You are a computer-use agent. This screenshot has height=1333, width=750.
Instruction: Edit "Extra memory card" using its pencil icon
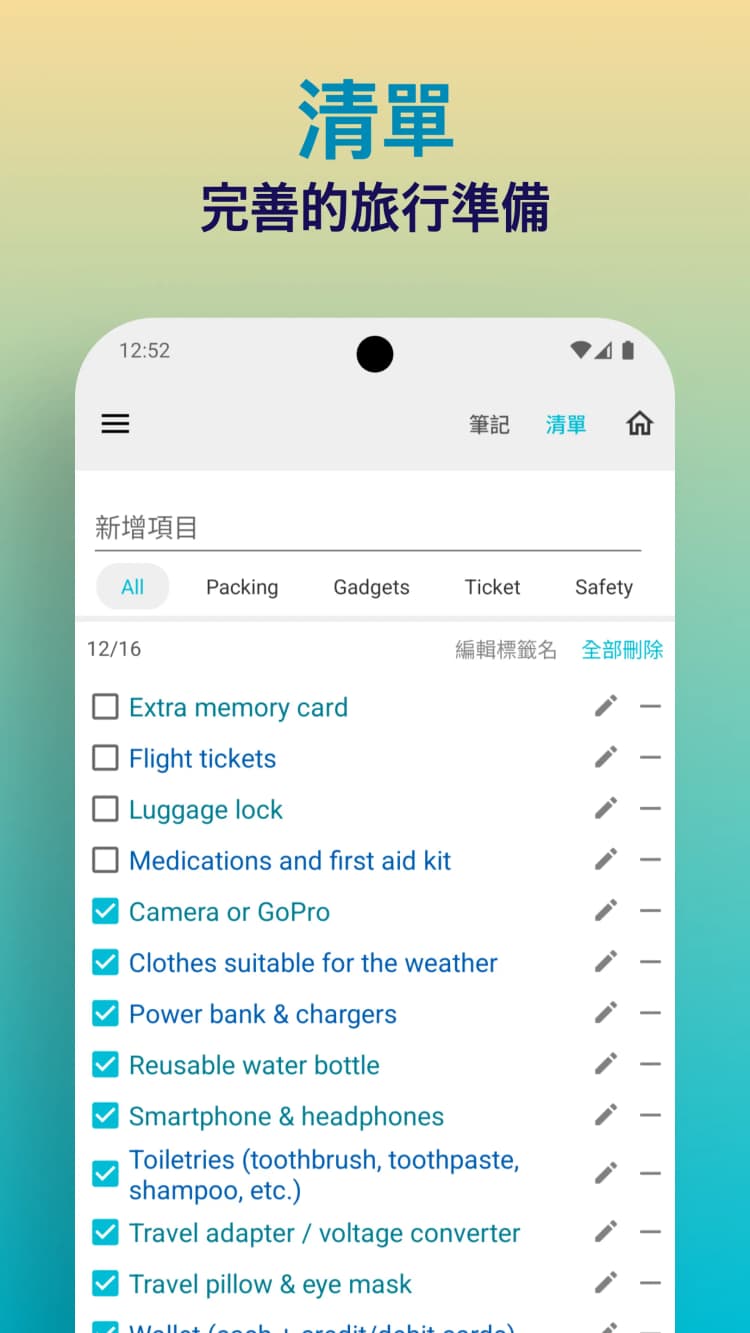(x=606, y=706)
